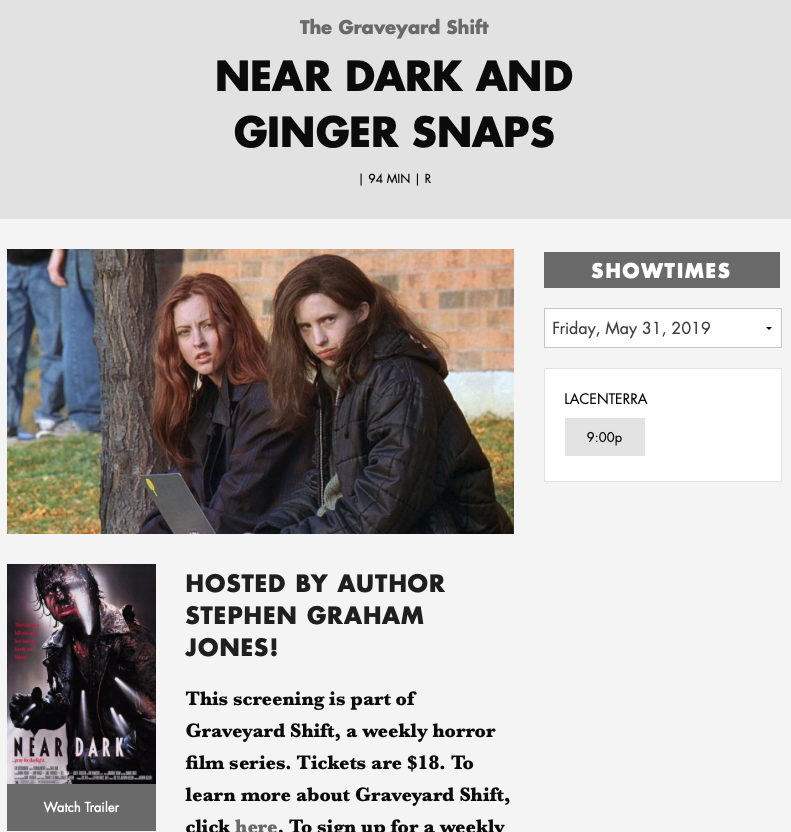Screen dimensions: 791x832
Task: Select the 9:00p showtime at LaCenterra
Action: coord(604,437)
